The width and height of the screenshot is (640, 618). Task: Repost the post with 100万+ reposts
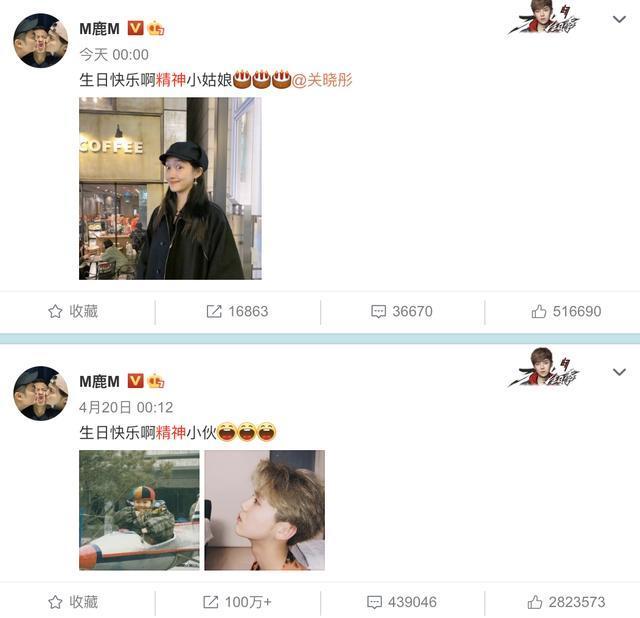click(237, 602)
